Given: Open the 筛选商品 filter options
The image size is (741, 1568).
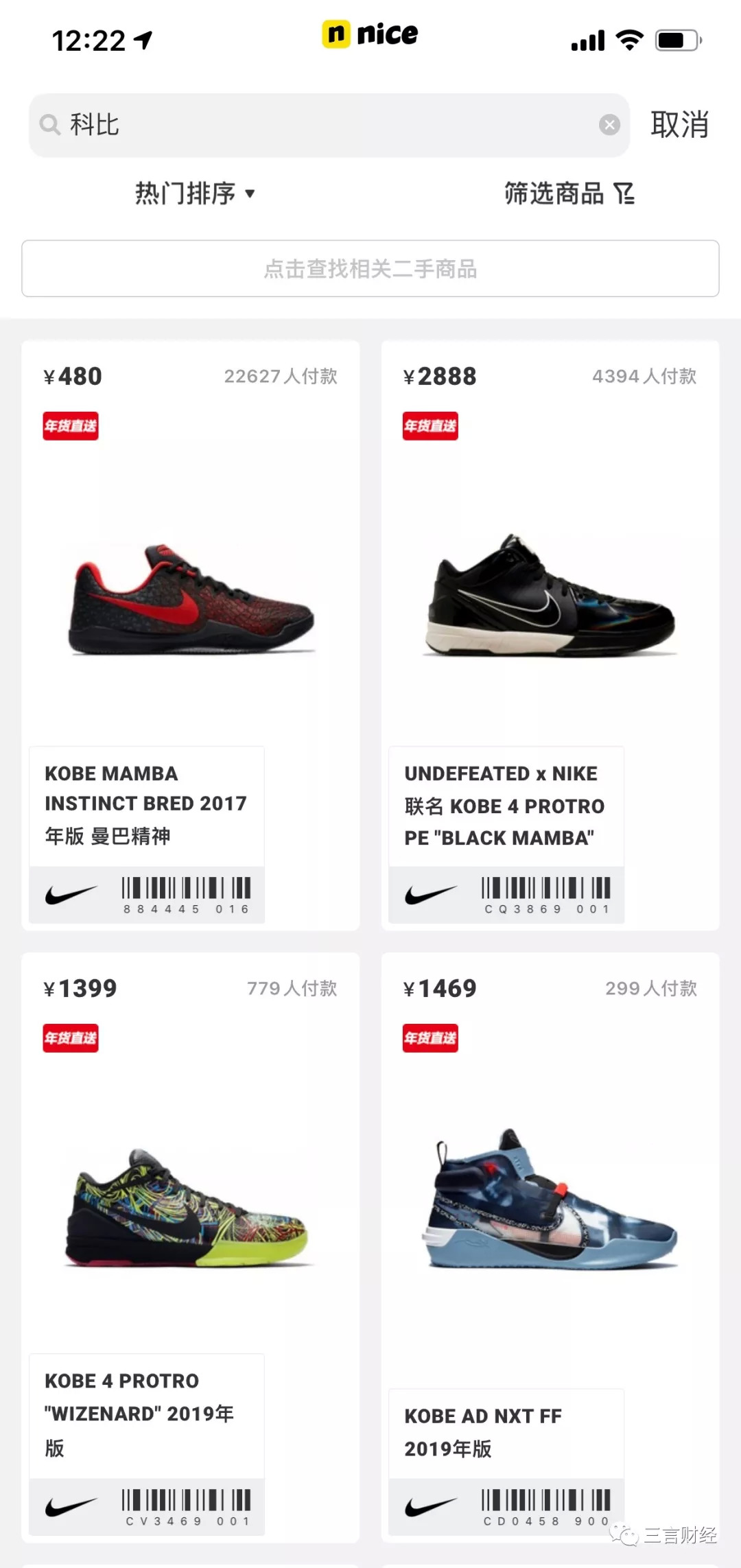Looking at the screenshot, I should click(x=569, y=194).
